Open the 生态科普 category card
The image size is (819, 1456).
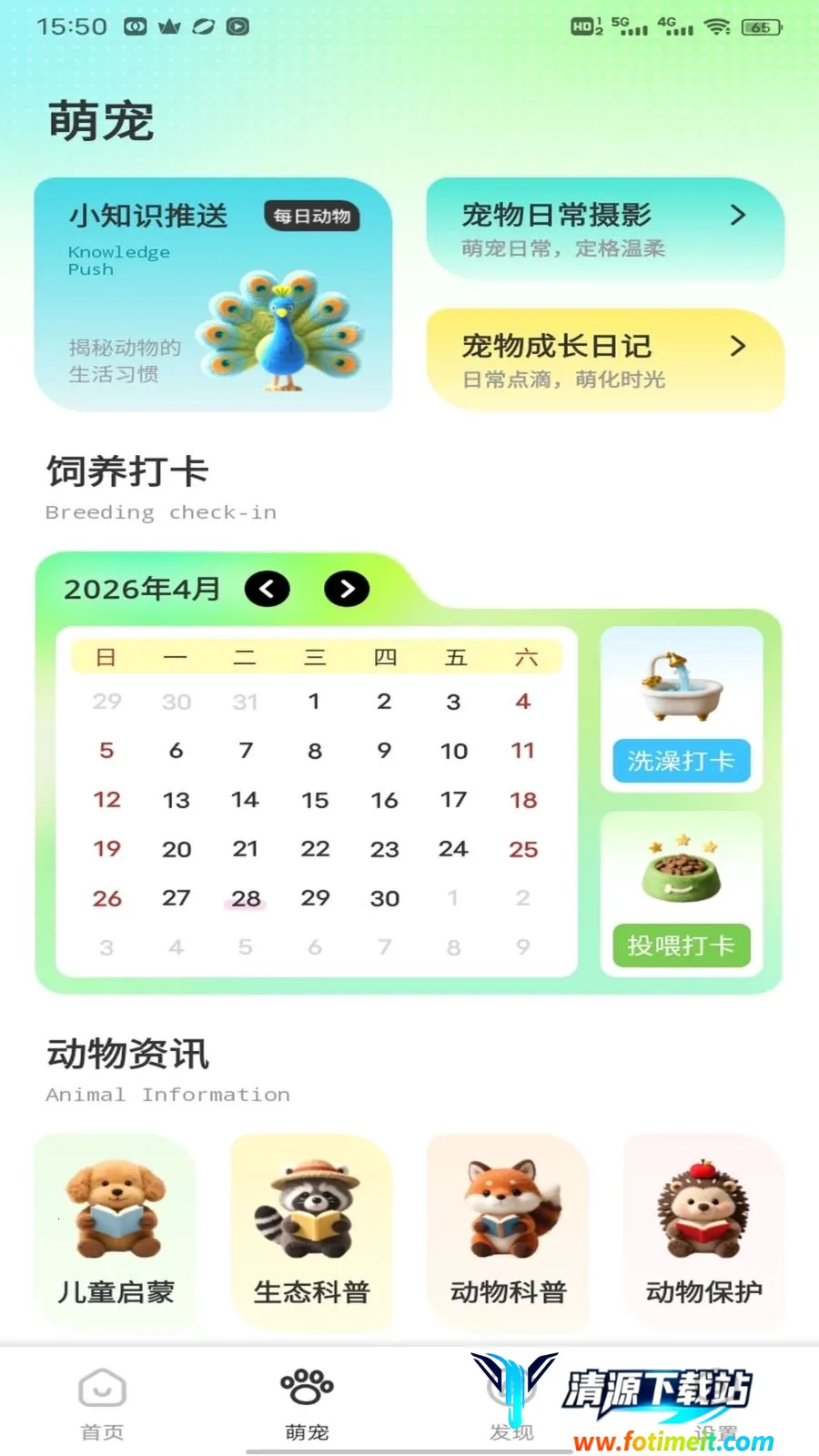click(311, 1232)
